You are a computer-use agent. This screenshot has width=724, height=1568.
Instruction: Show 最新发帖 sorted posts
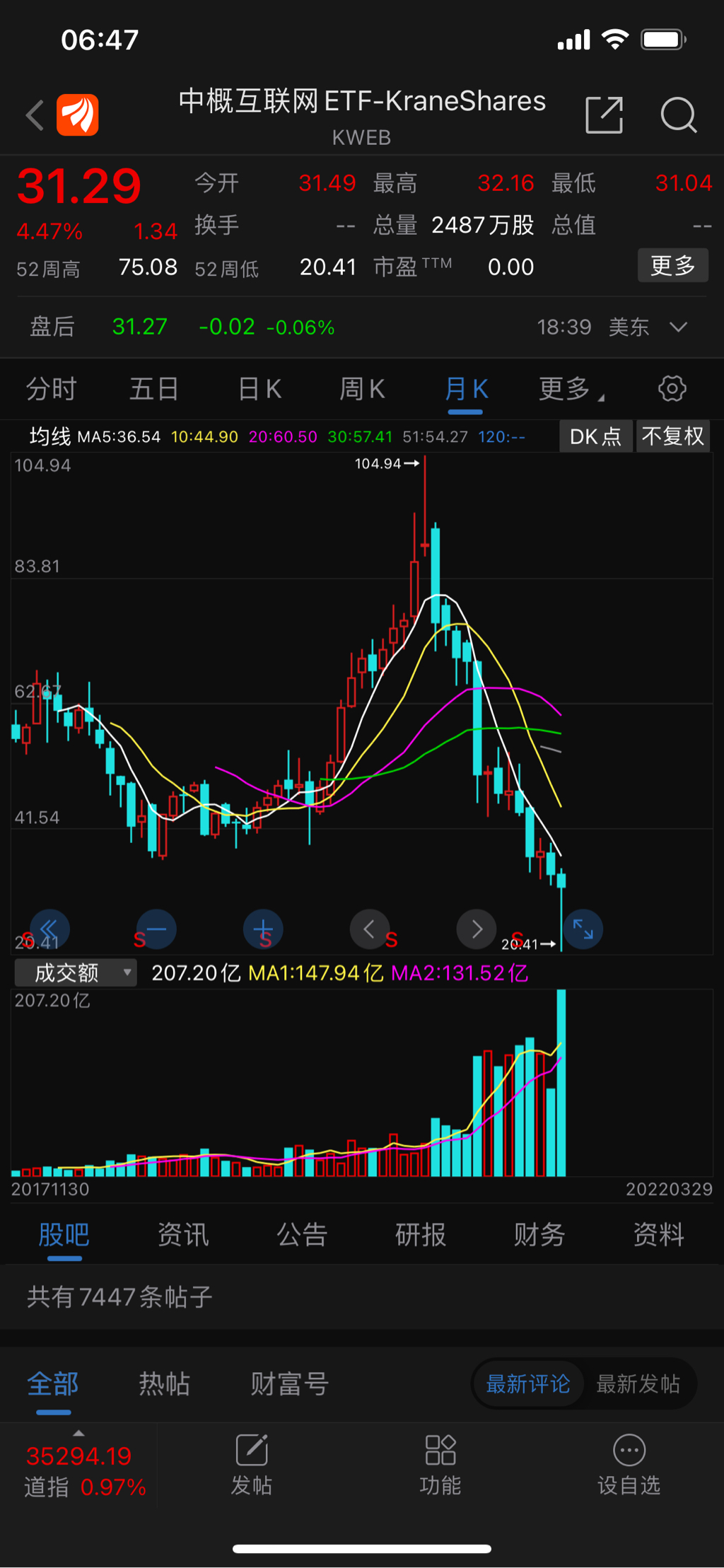pos(638,1384)
